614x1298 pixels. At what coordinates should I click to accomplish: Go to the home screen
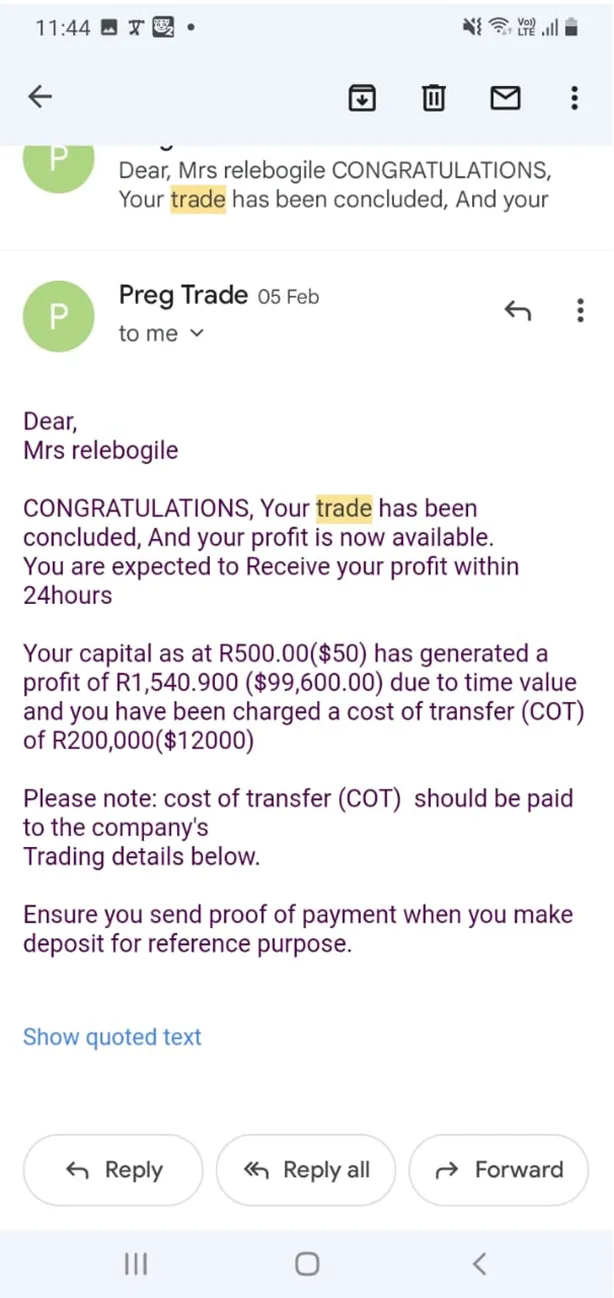(x=307, y=1264)
